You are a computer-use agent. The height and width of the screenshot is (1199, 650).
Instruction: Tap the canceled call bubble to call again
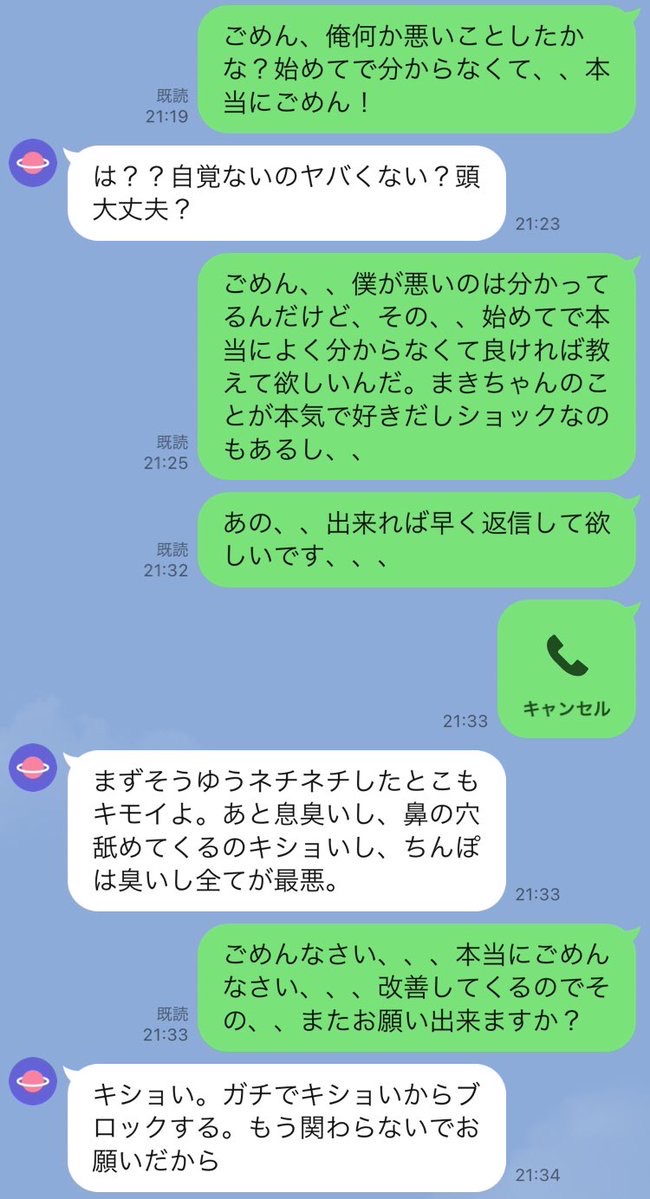coord(567,669)
